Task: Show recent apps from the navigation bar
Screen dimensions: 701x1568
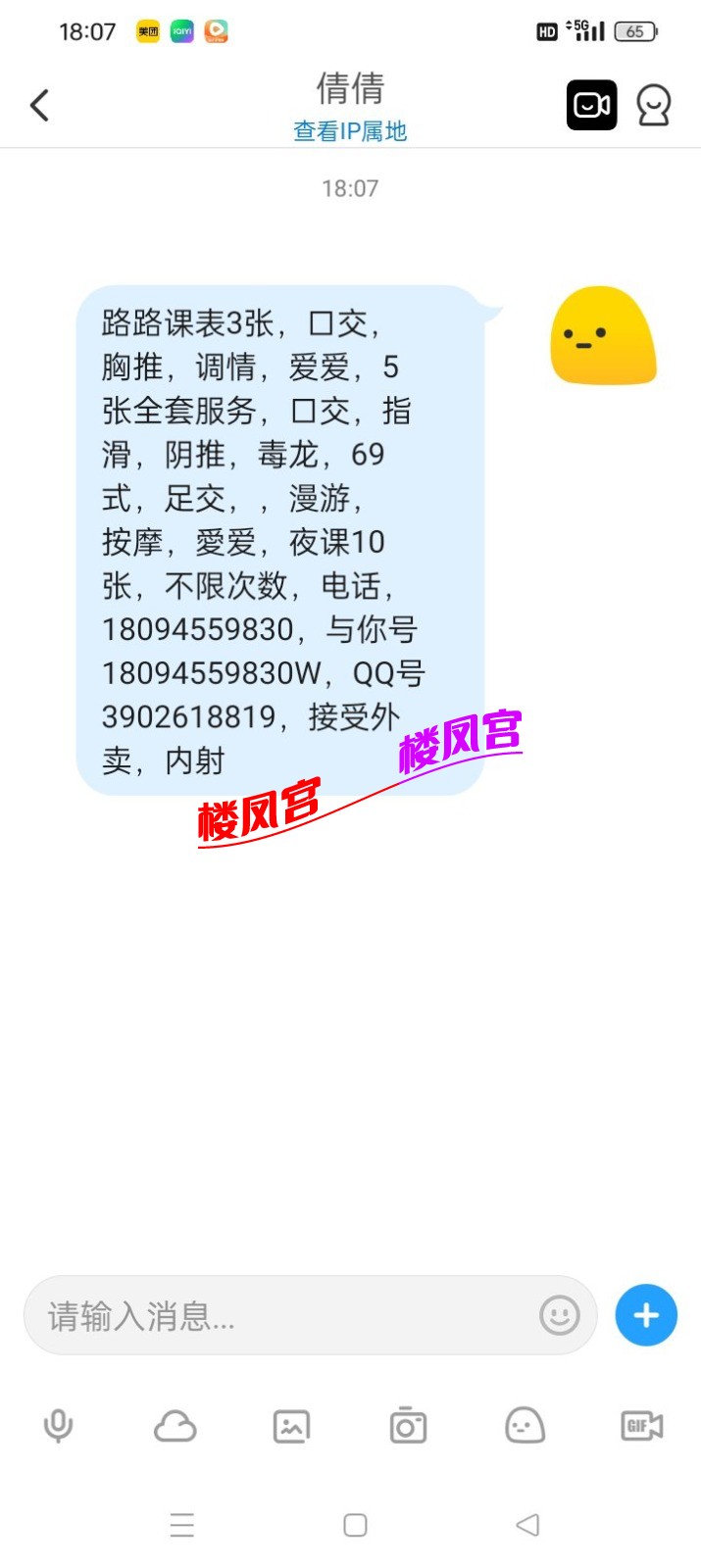Action: [182, 1525]
